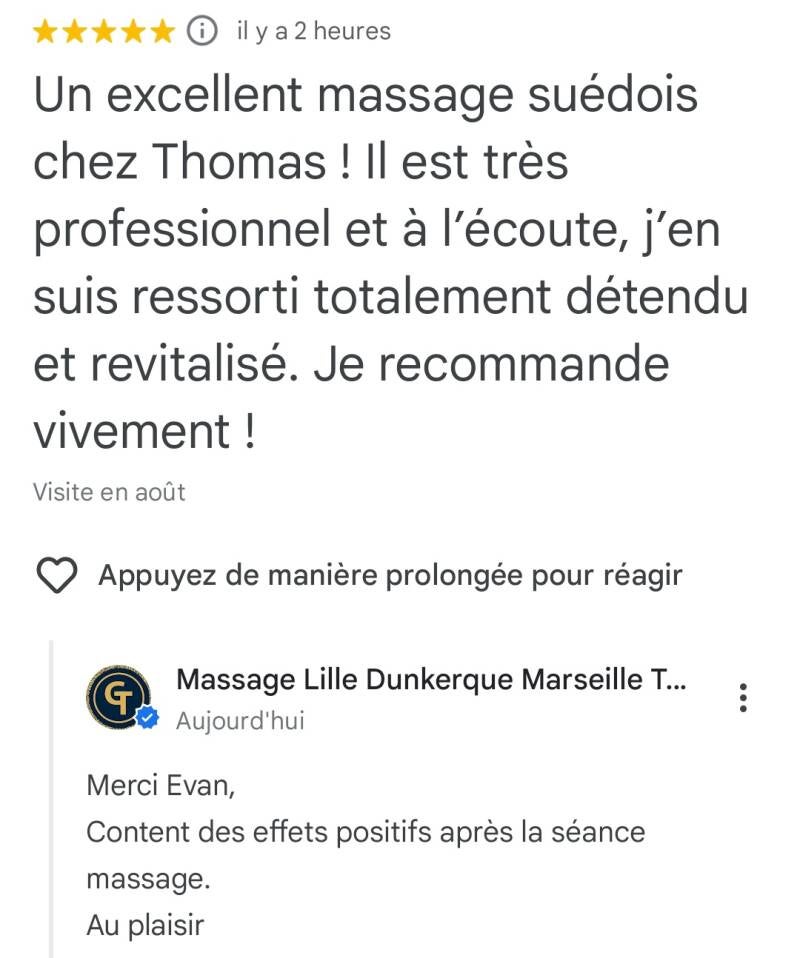Like the review with the heart icon

pos(57,576)
